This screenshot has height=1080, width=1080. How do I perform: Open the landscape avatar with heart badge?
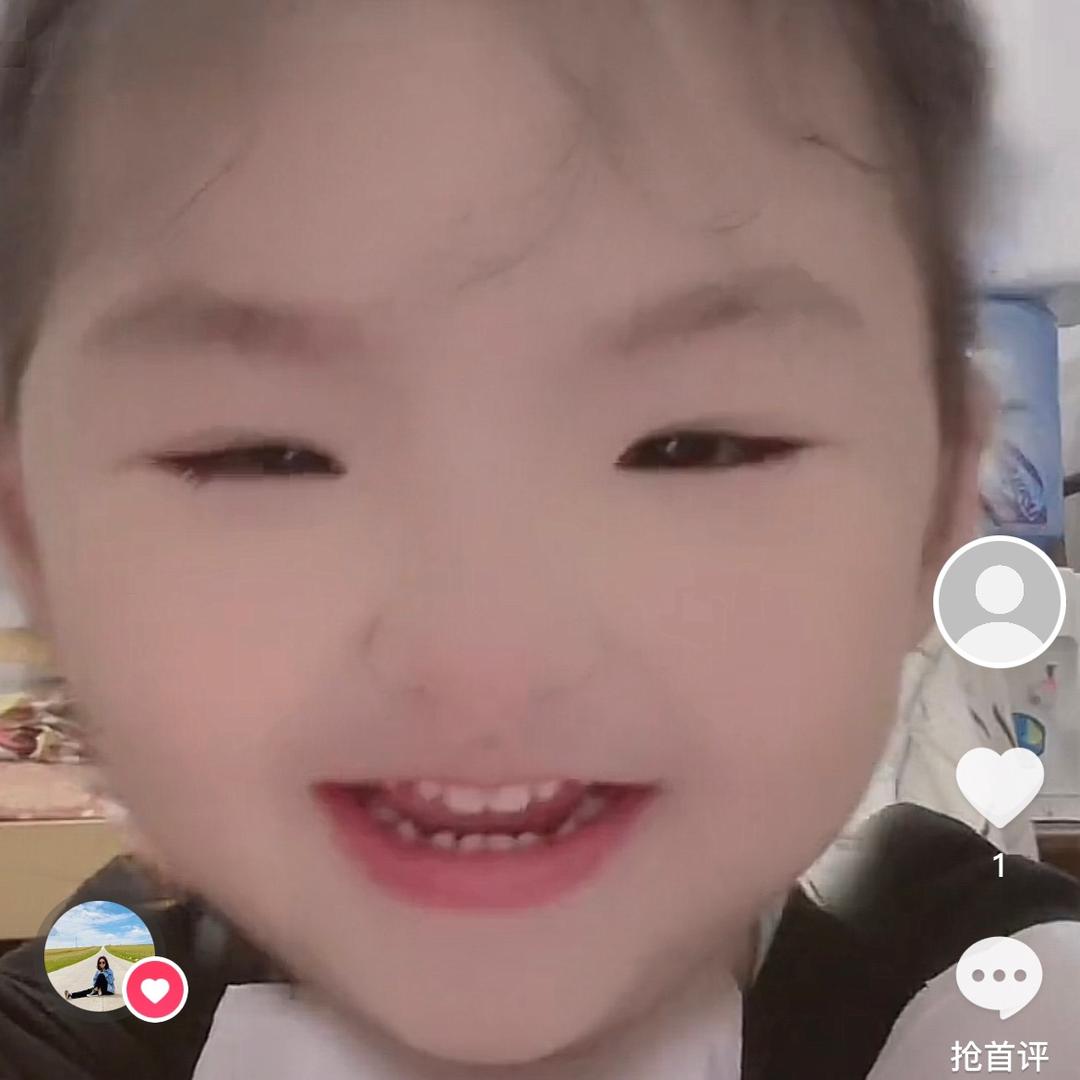[x=100, y=956]
